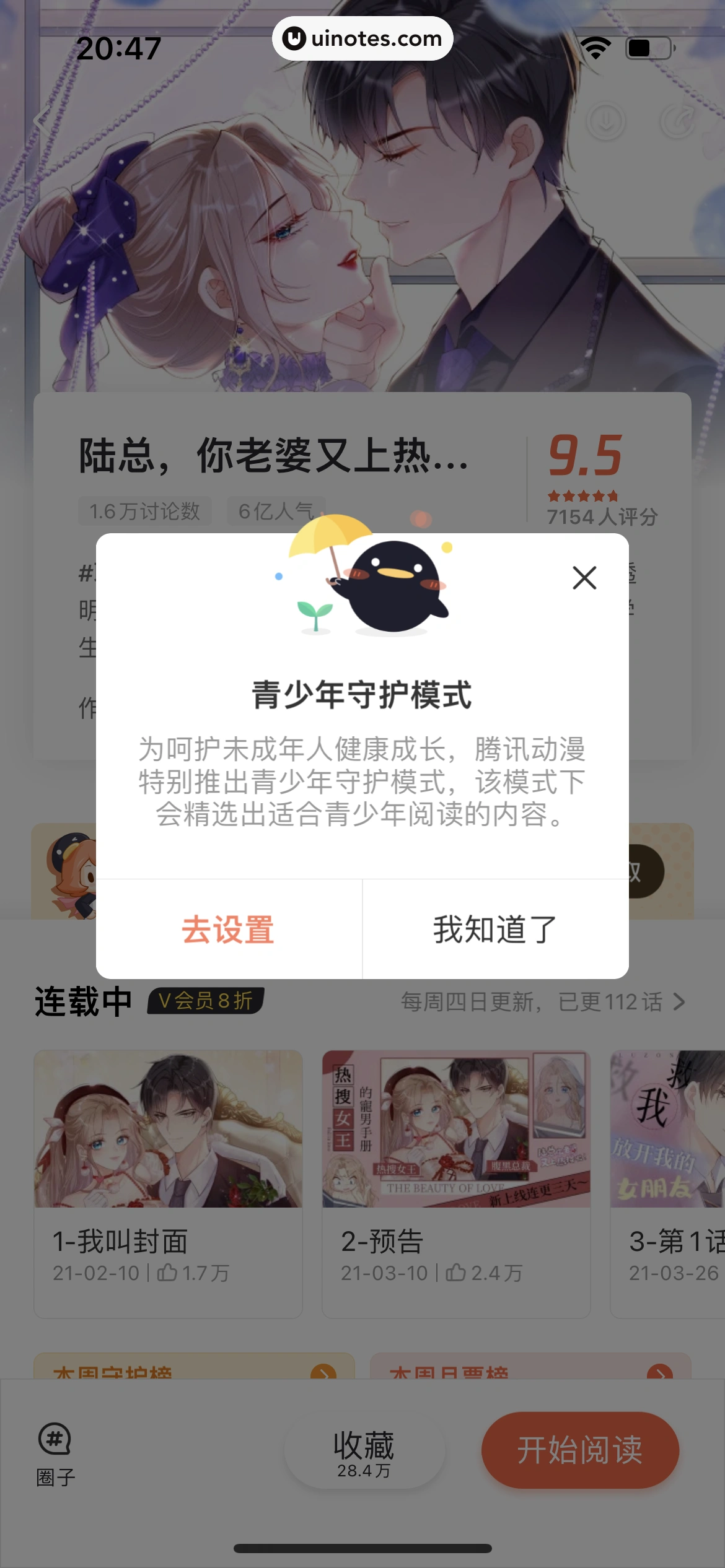The width and height of the screenshot is (725, 1568).
Task: Tap 去设置 in the dialog
Action: coord(228,929)
